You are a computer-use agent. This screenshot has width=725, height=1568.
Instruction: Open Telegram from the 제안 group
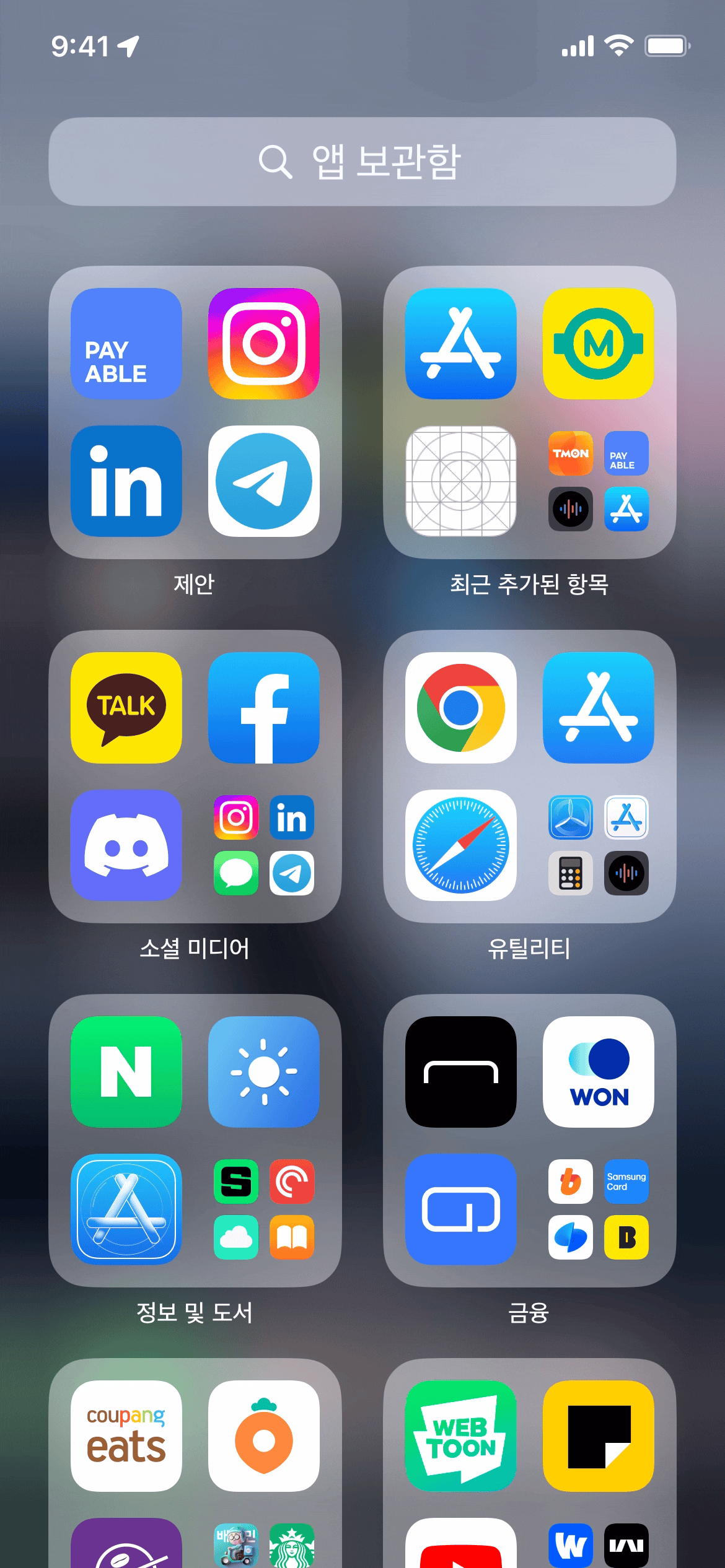(264, 481)
